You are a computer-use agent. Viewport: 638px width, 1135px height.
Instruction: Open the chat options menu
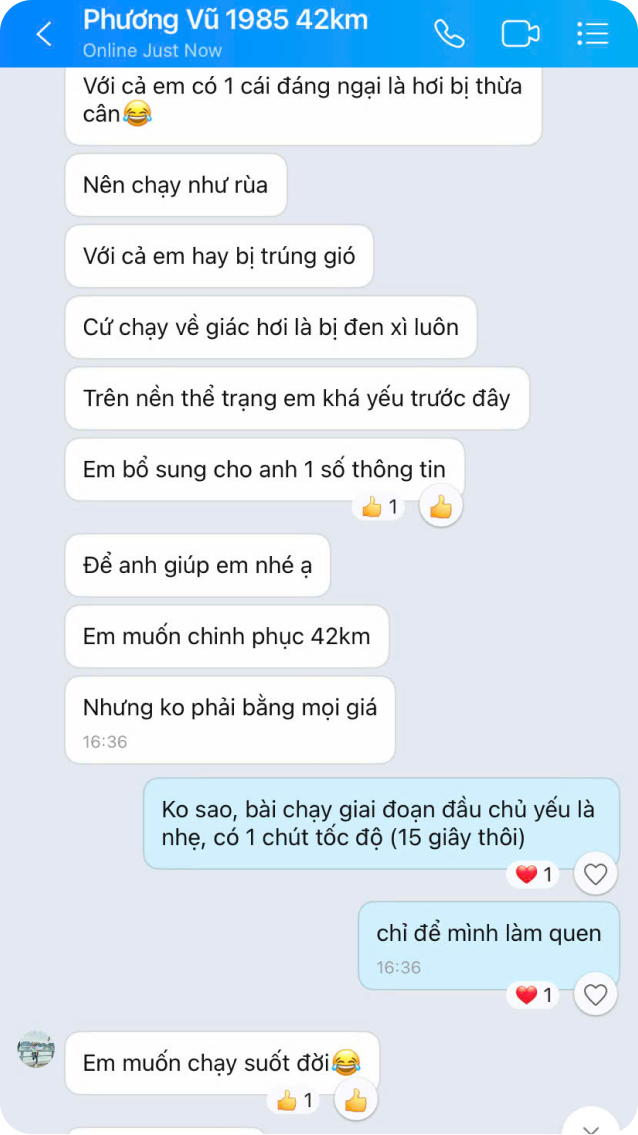tap(592, 34)
